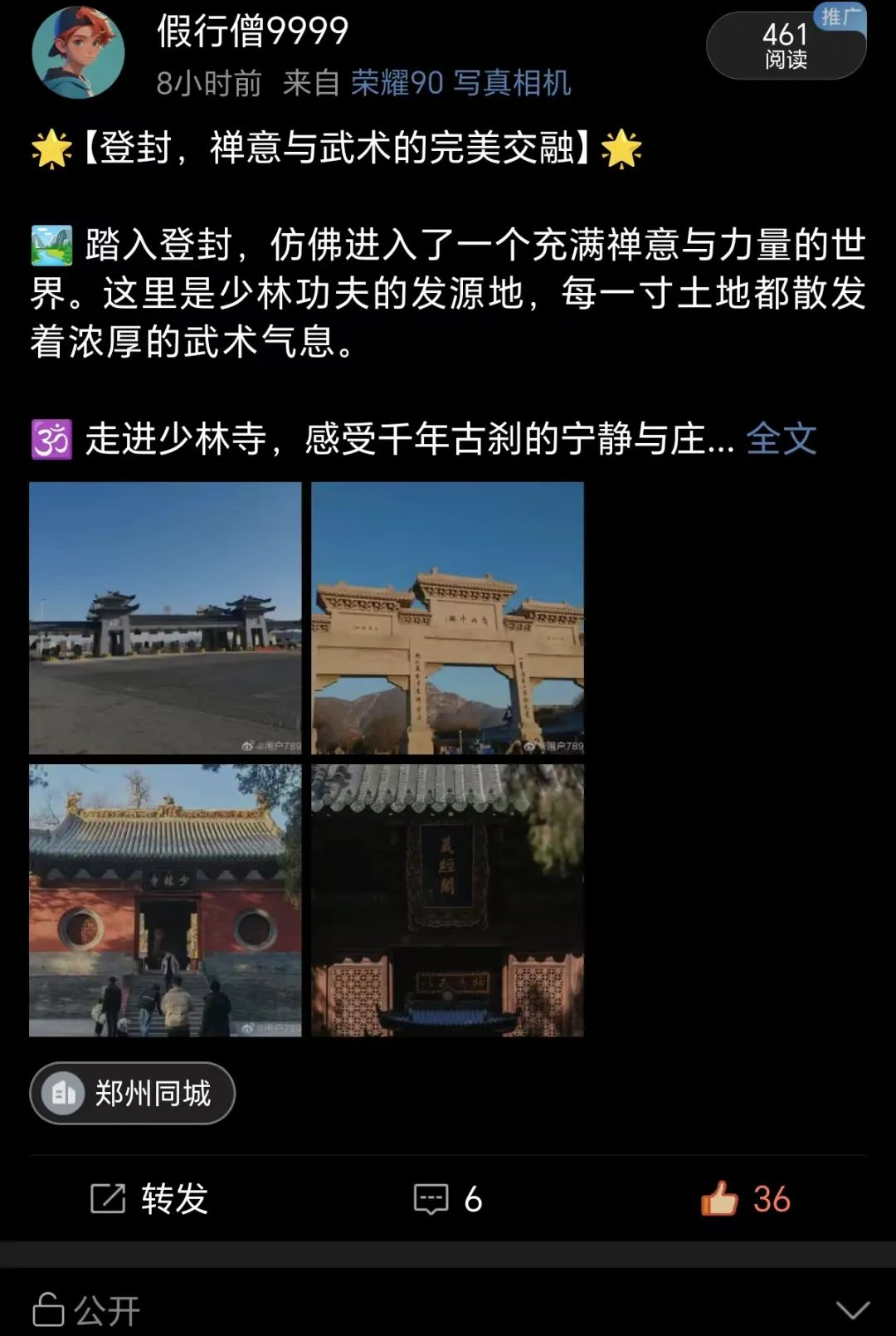Open the red Shaolin Temple entrance photo

point(165,900)
